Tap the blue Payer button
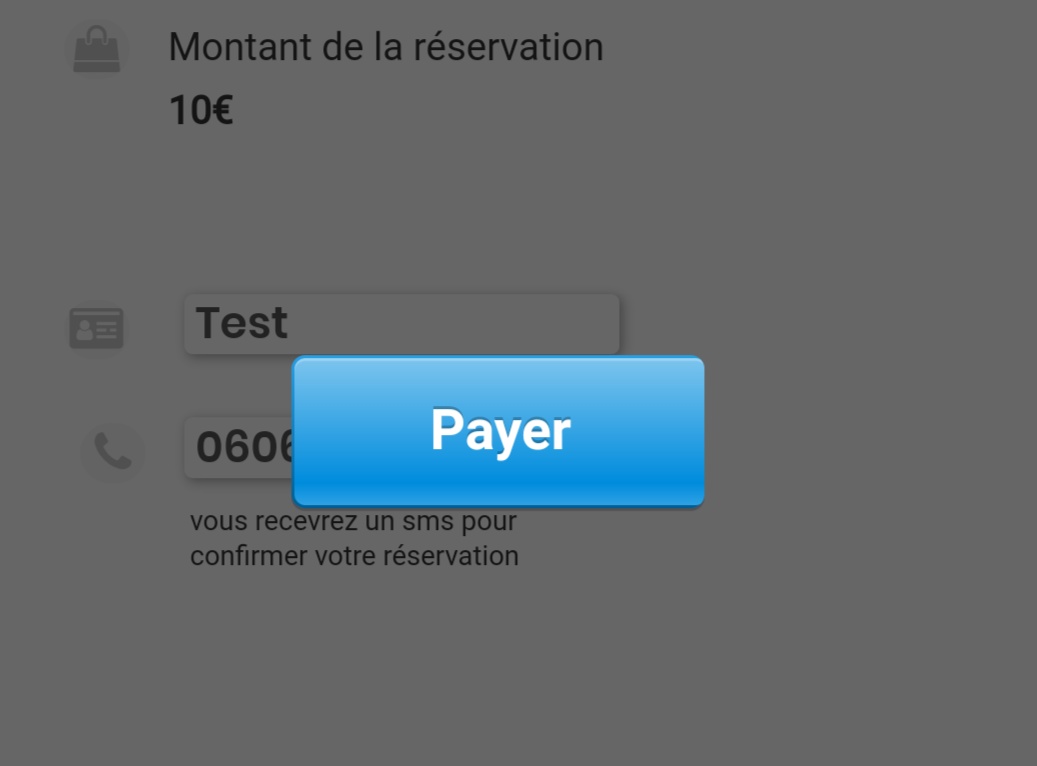The height and width of the screenshot is (766, 1037). tap(498, 431)
